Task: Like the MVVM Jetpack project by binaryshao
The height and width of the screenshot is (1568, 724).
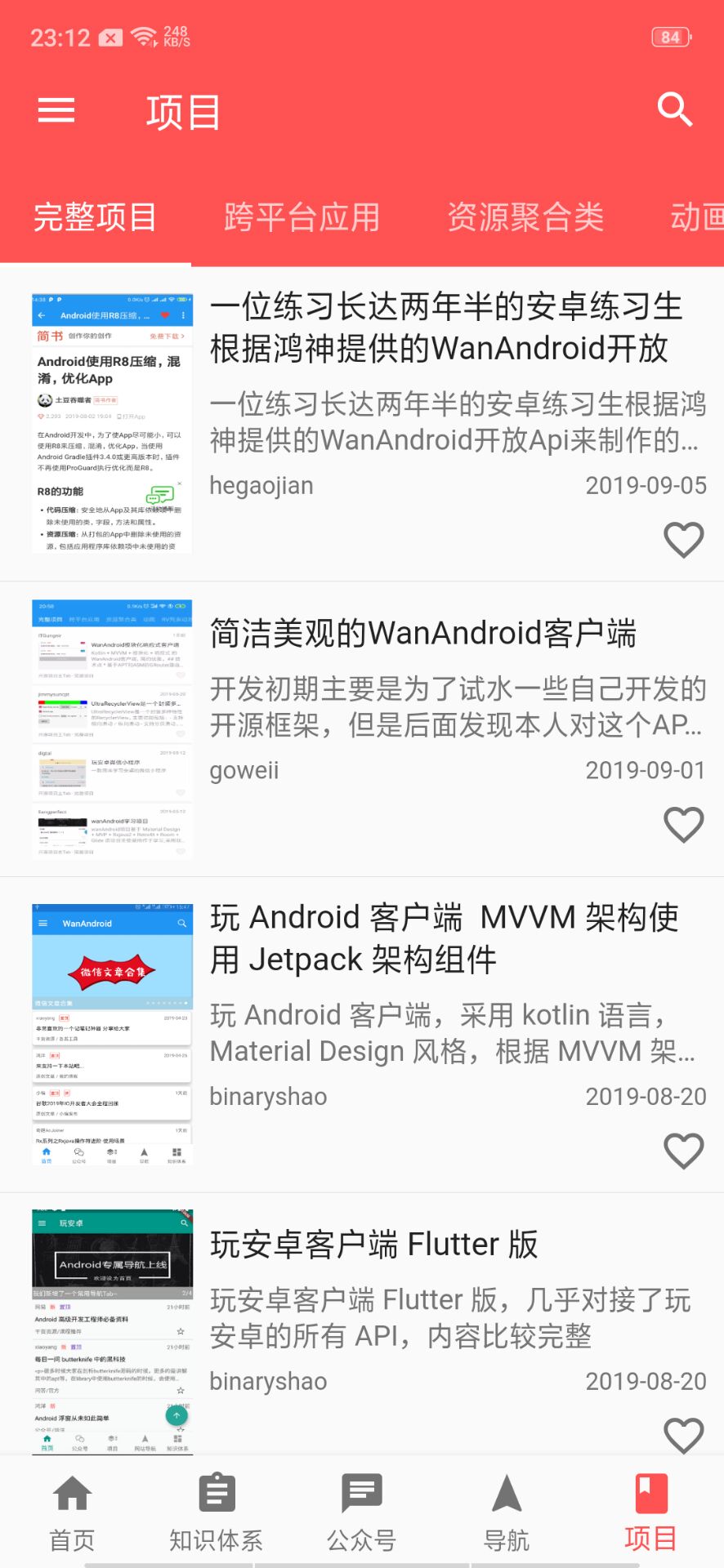Action: coord(683,1151)
